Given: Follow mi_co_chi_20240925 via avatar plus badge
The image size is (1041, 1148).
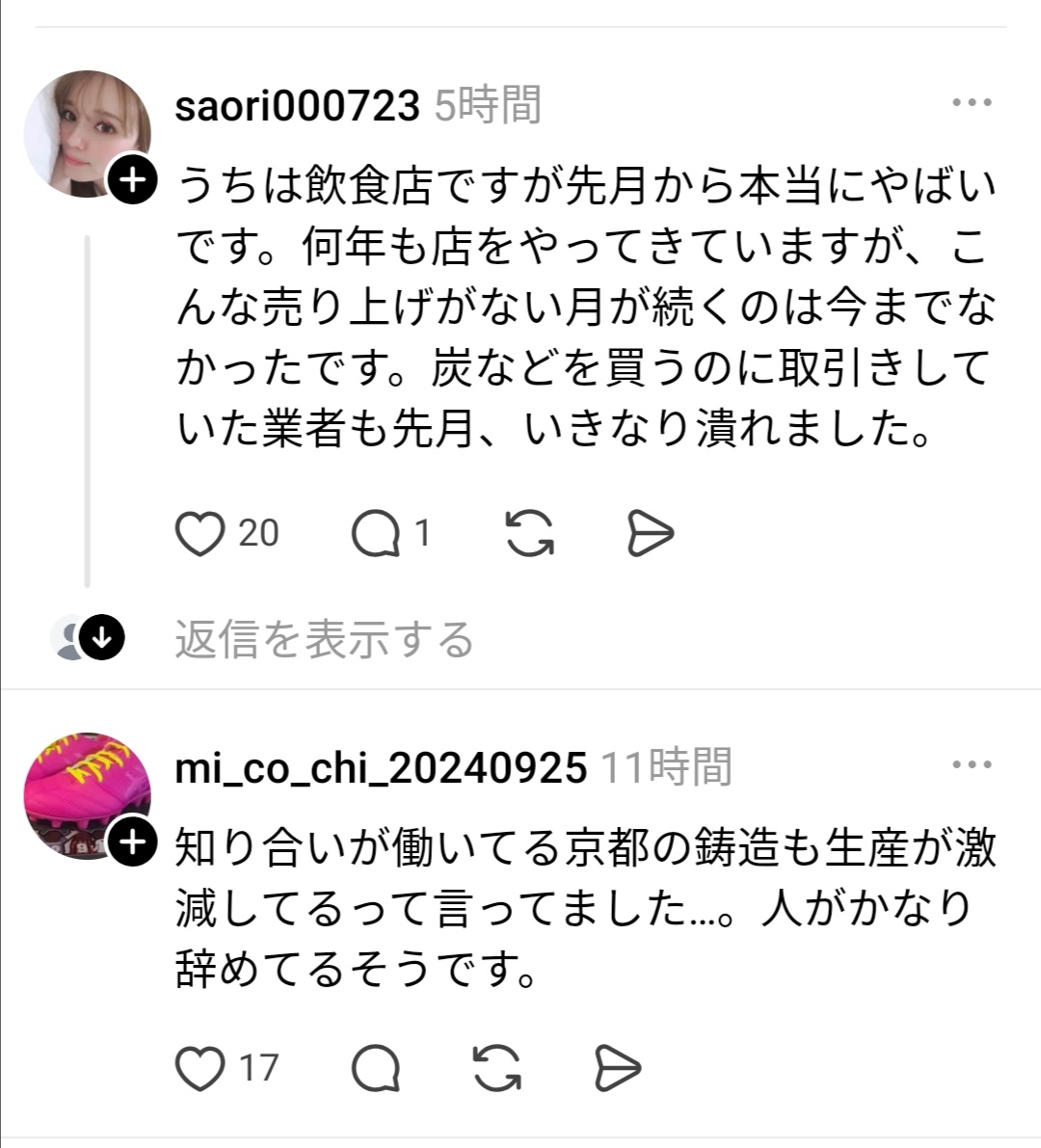Looking at the screenshot, I should 132,842.
